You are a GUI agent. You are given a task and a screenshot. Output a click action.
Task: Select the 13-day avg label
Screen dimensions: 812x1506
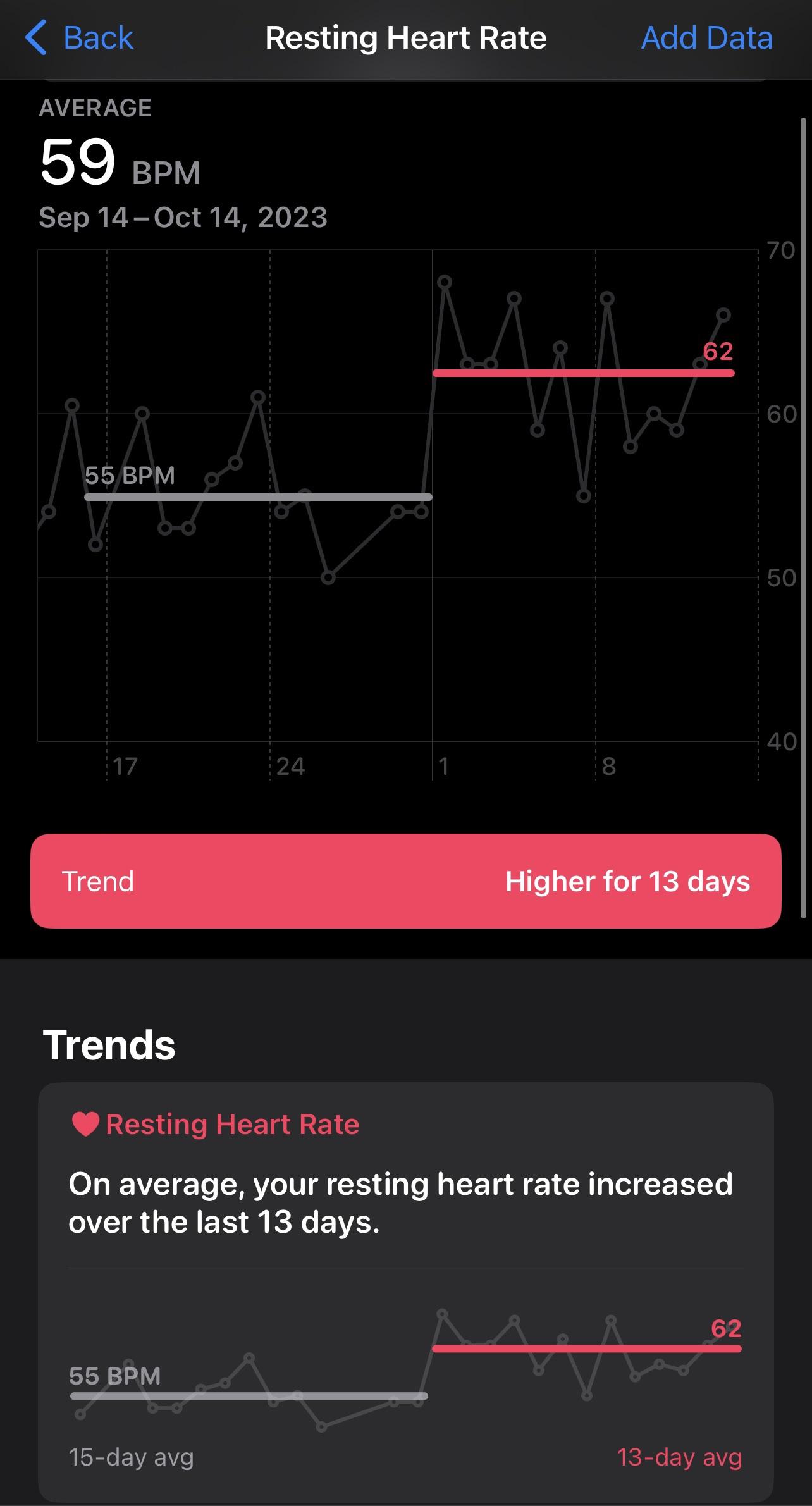point(679,1457)
